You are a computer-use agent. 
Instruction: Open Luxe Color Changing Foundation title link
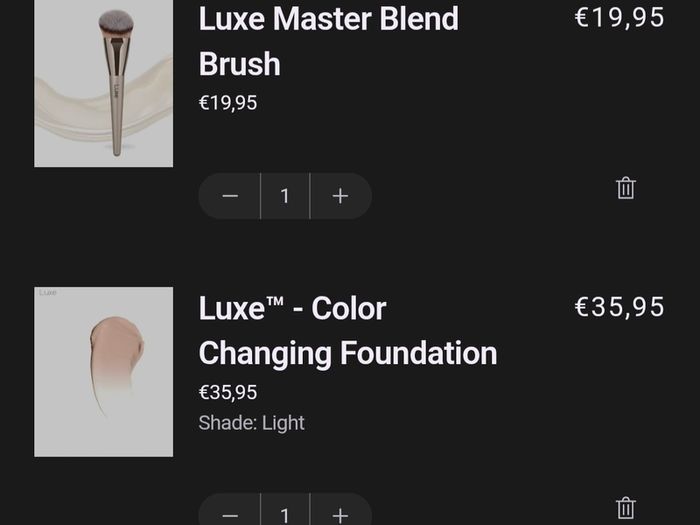348,331
